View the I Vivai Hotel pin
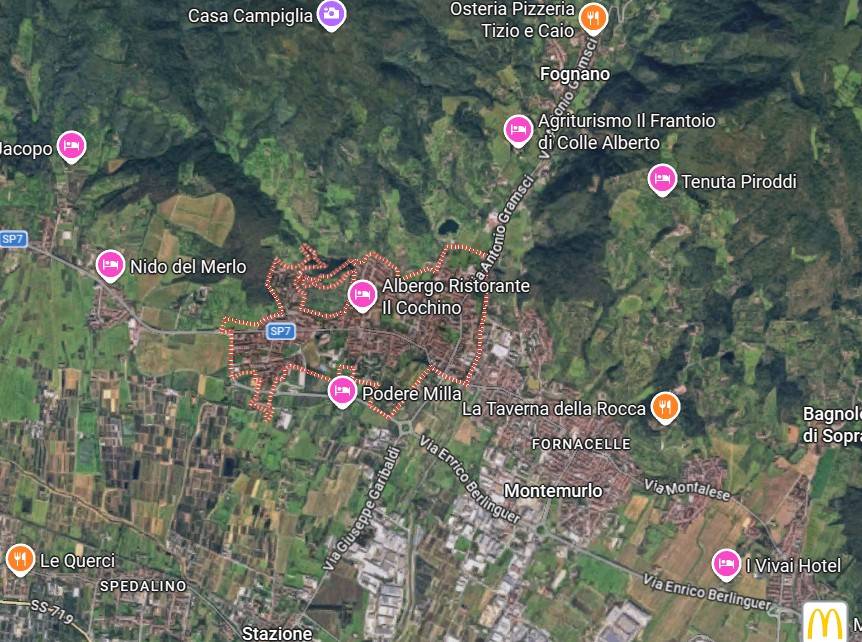The image size is (862, 642). click(x=726, y=564)
